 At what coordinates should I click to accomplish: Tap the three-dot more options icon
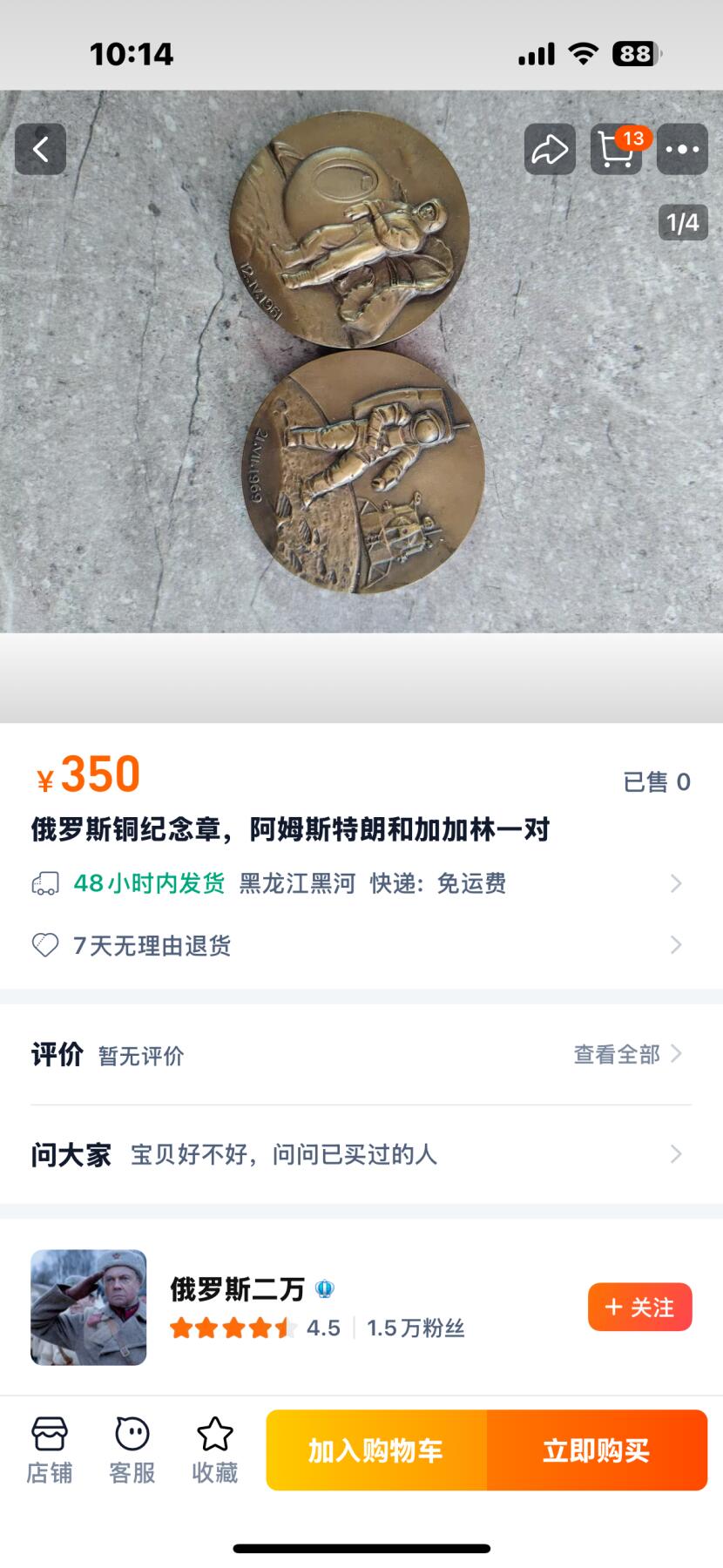click(682, 148)
